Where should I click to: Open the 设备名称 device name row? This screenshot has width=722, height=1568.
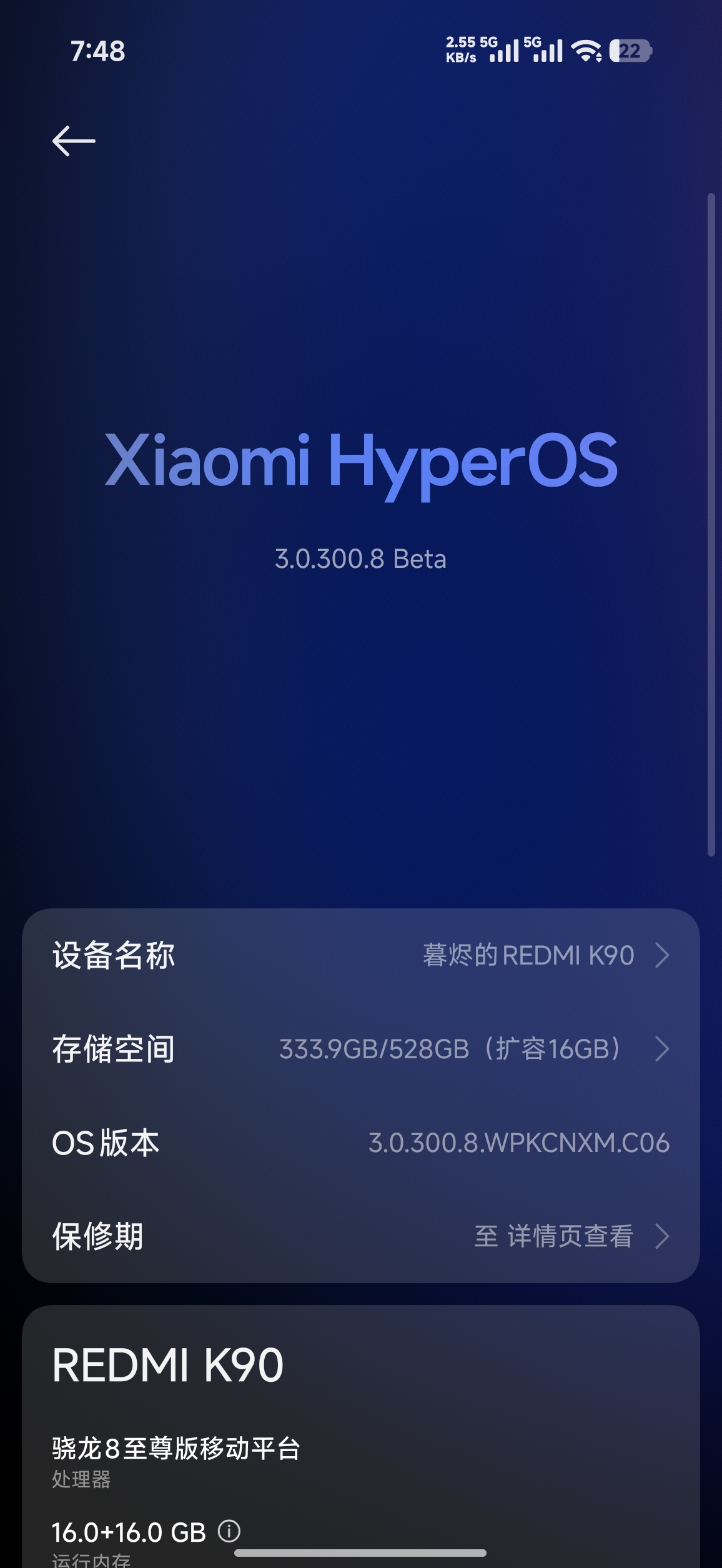click(361, 955)
